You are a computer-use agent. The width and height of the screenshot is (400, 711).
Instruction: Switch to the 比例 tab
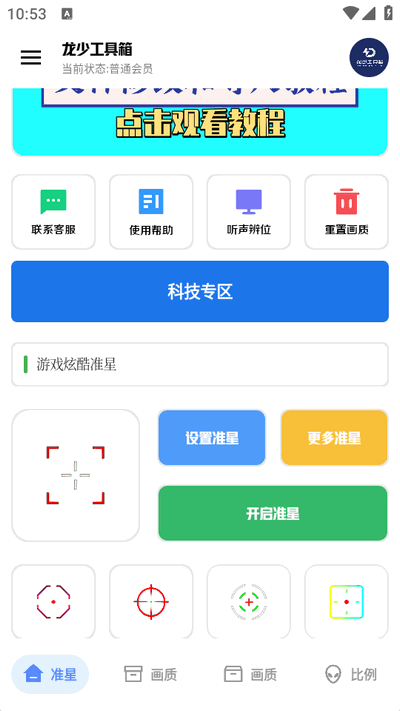point(351,674)
